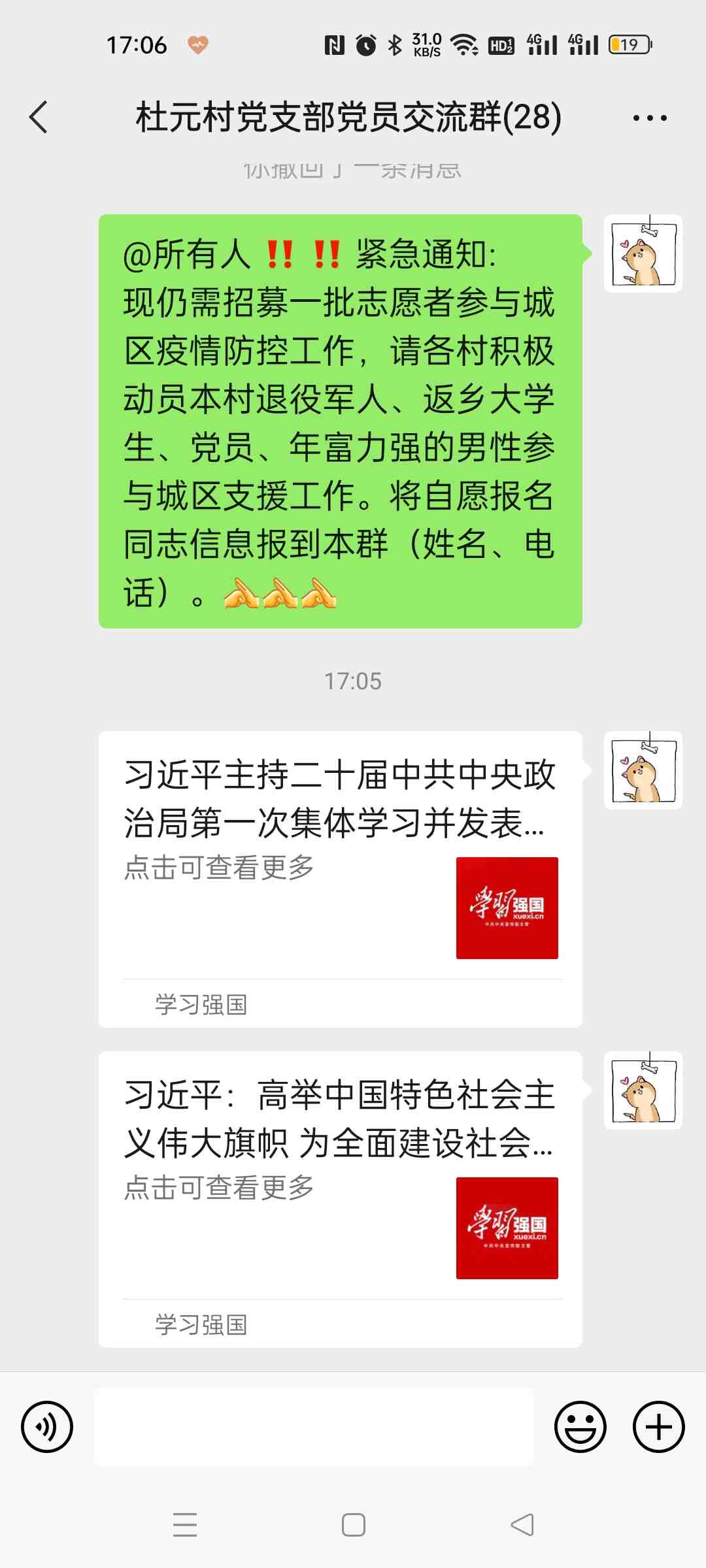
Task: Open the group chat info menu
Action: click(x=649, y=118)
